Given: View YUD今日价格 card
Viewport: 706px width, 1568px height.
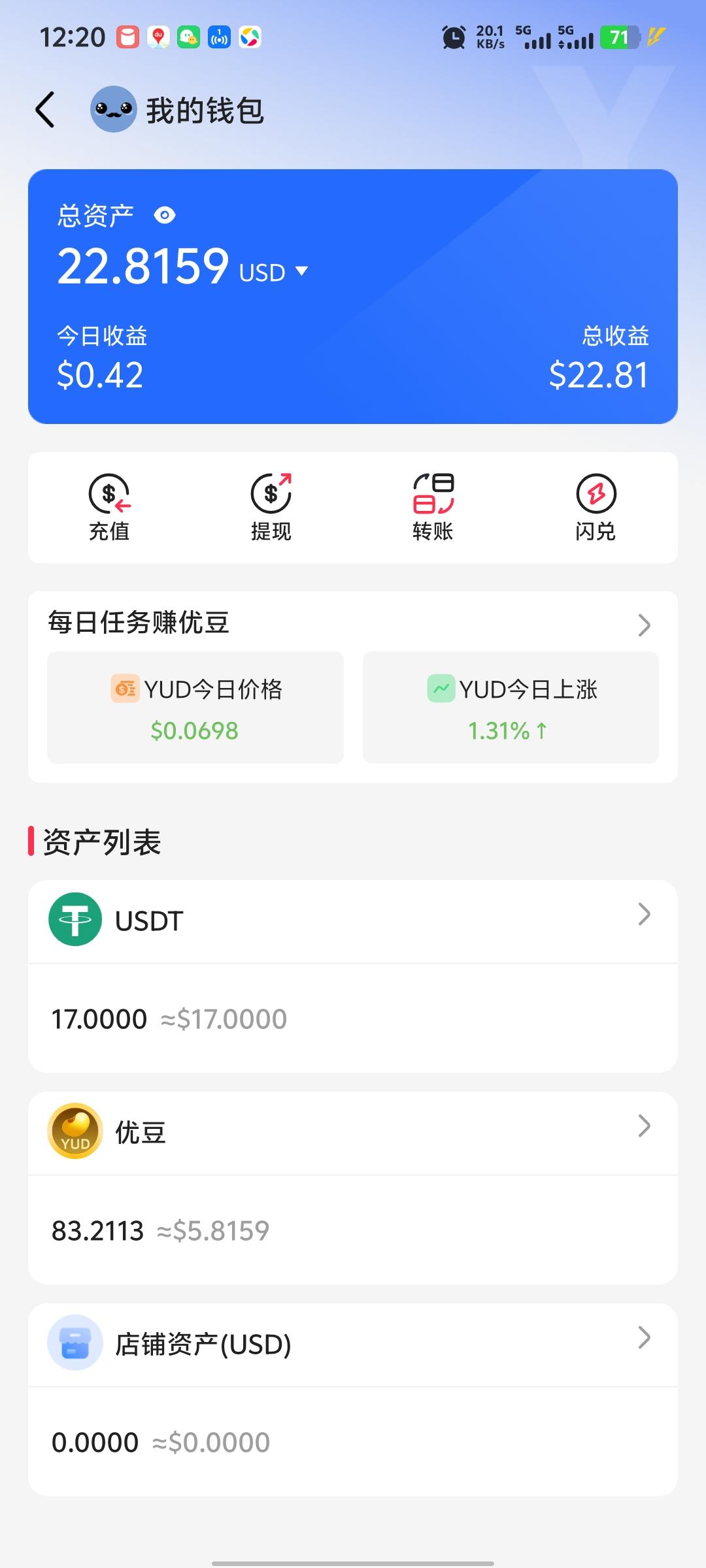Looking at the screenshot, I should (x=195, y=708).
